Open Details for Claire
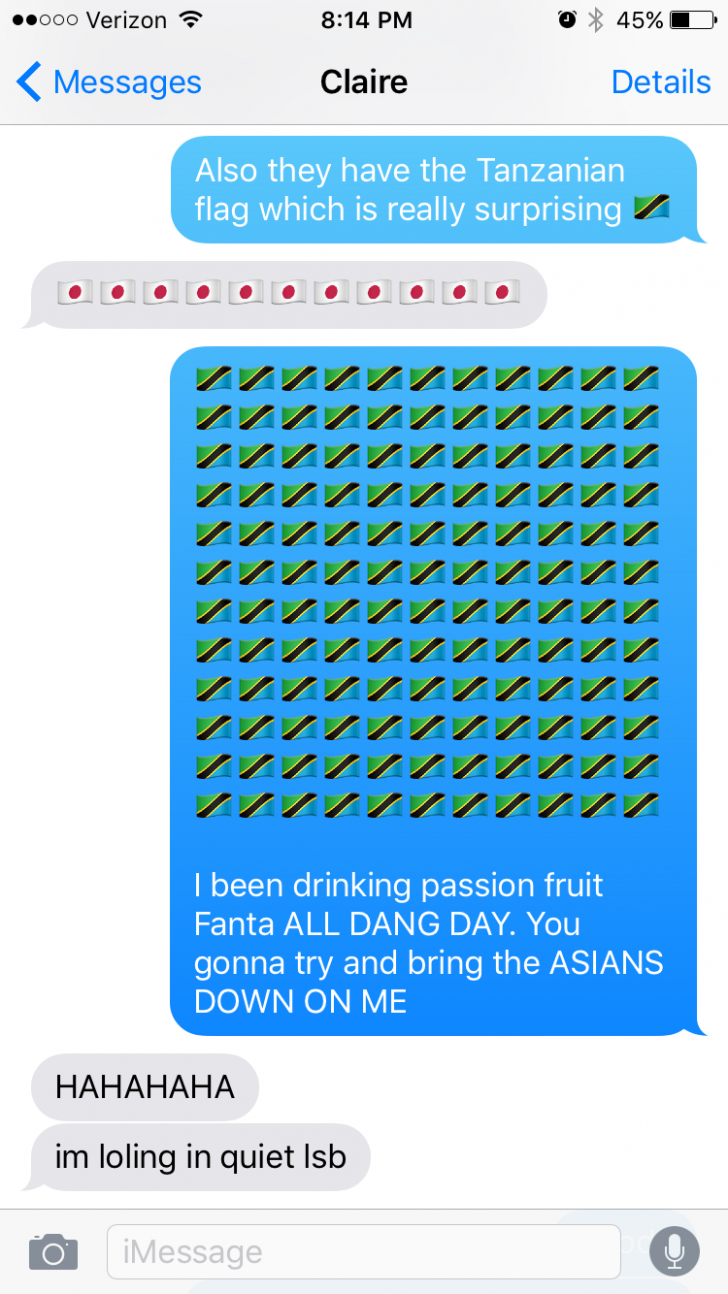This screenshot has width=728, height=1294. pyautogui.click(x=660, y=82)
